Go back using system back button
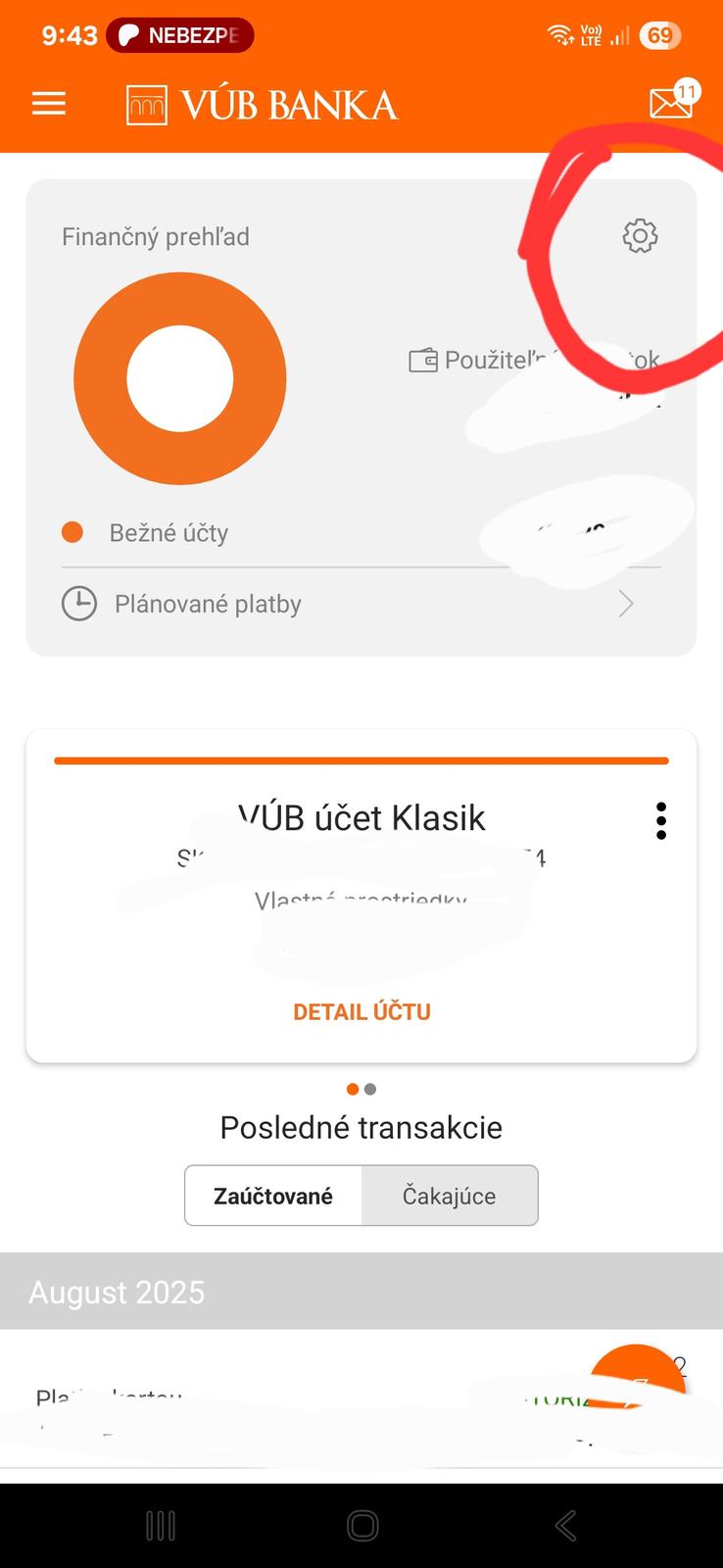The image size is (723, 1568). click(565, 1526)
